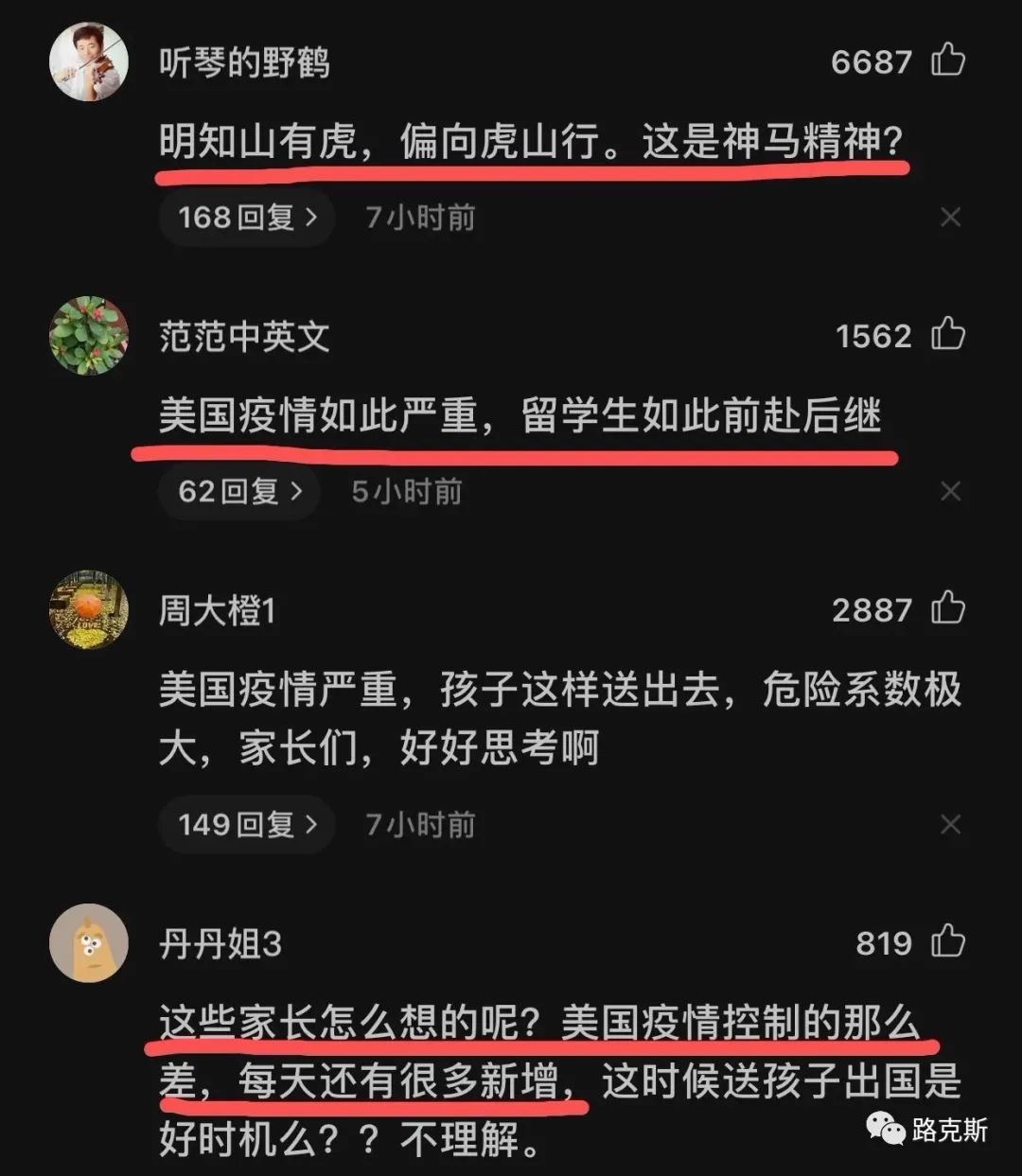The width and height of the screenshot is (1022, 1176).
Task: Open 丹丹姐3's profile avatar
Action: [88, 943]
